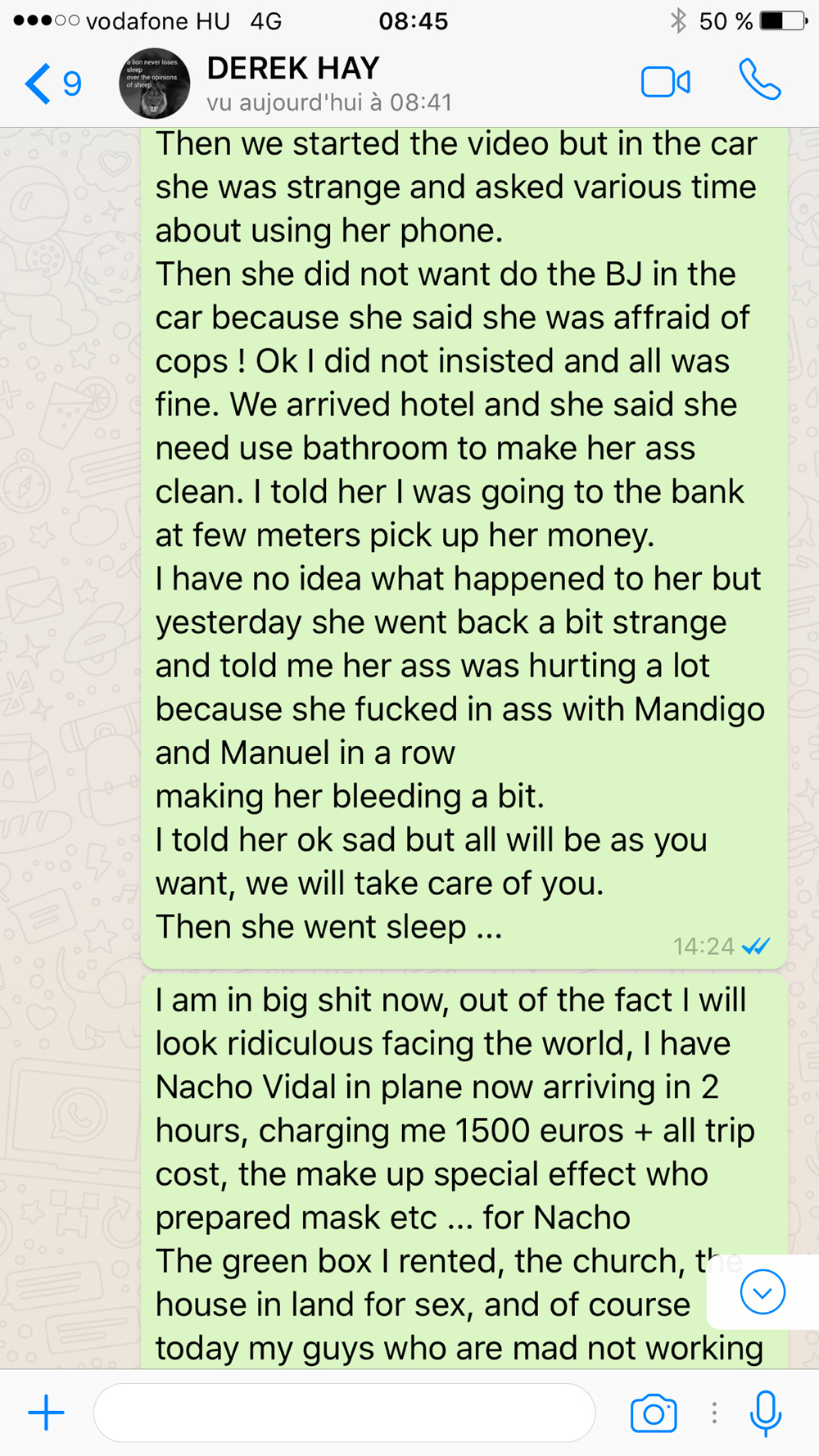Open the chat contact's profile picture

[x=154, y=84]
